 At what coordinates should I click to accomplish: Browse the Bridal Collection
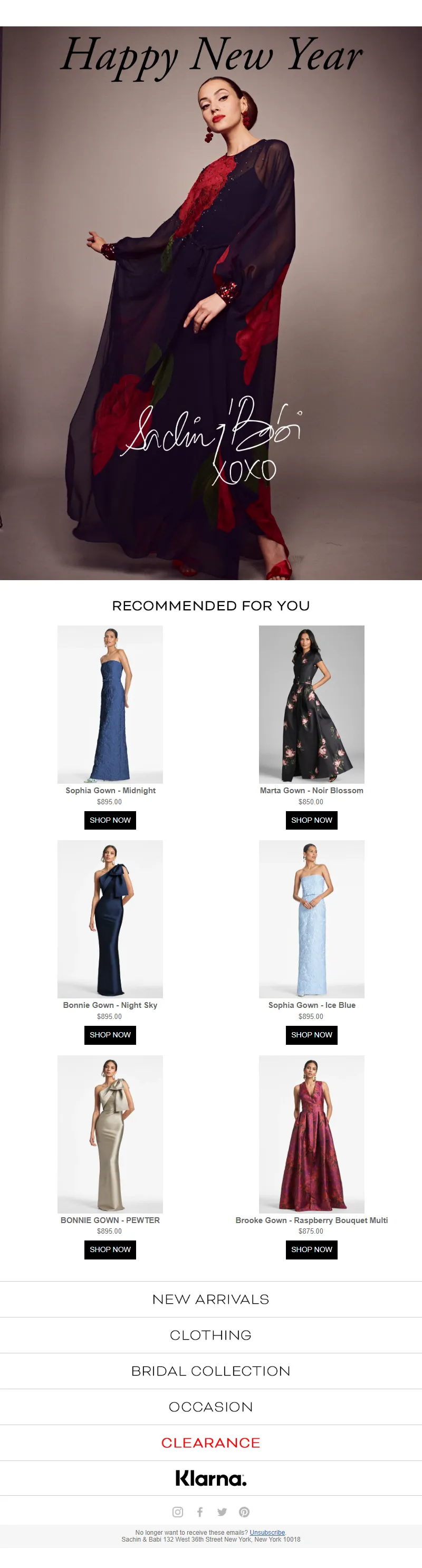[x=210, y=1371]
